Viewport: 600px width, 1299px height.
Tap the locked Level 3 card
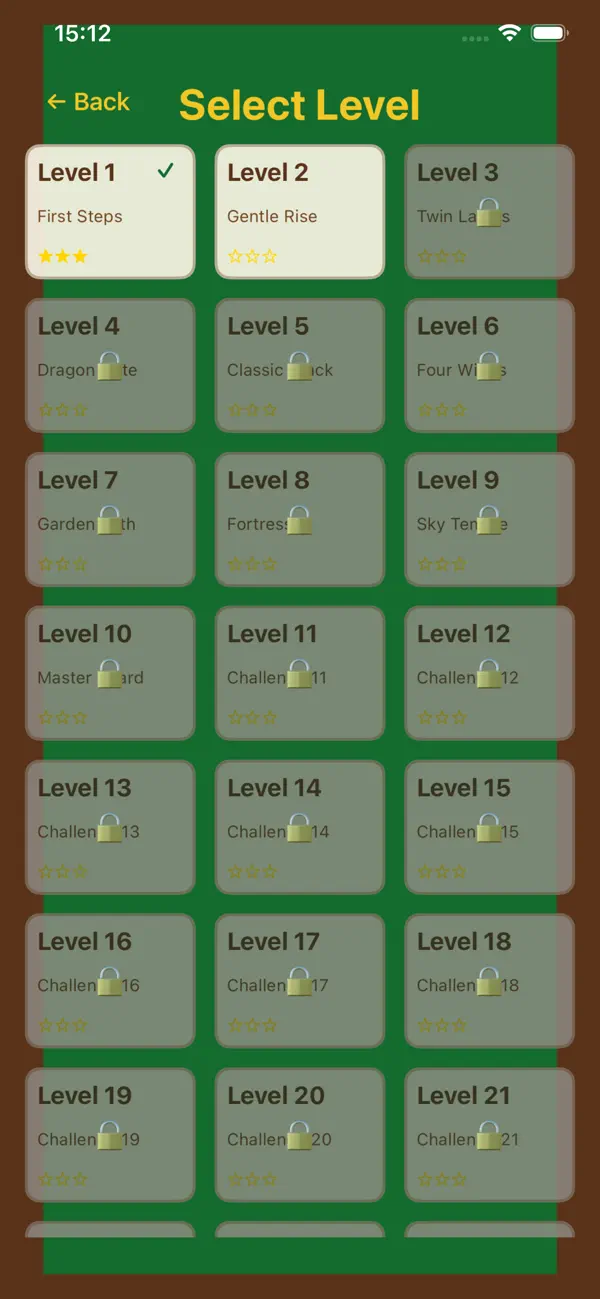(x=490, y=212)
